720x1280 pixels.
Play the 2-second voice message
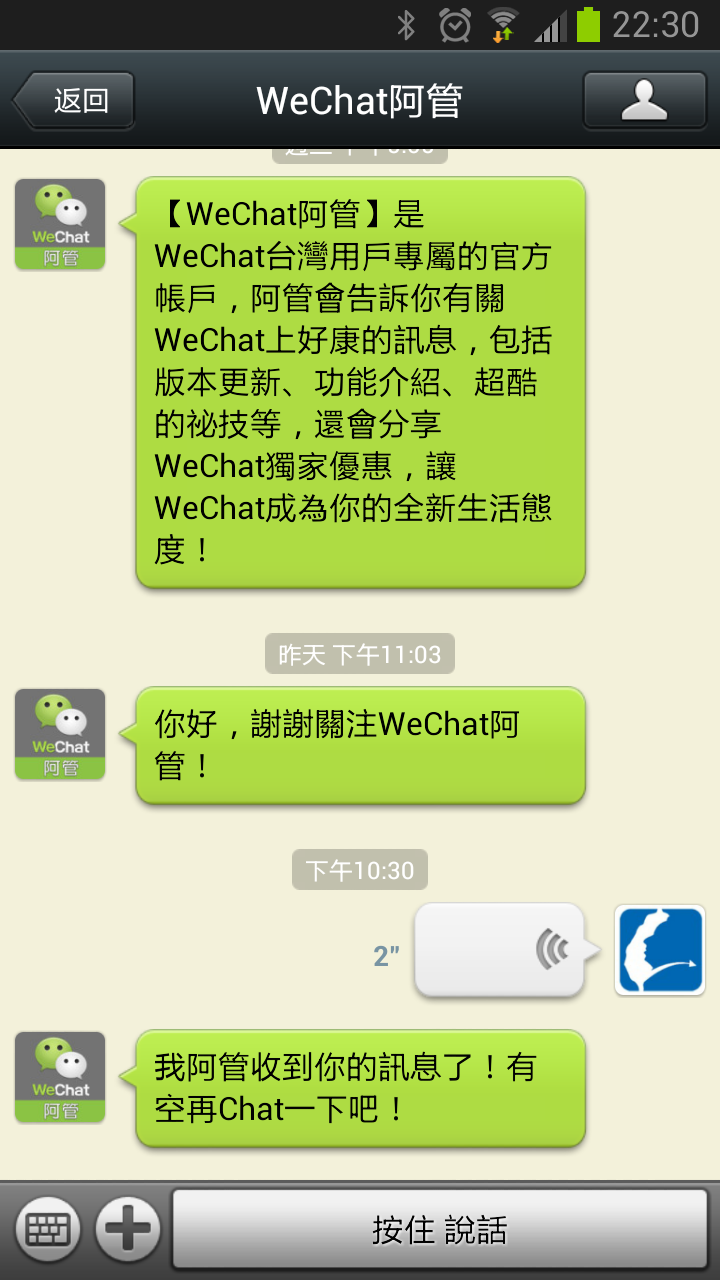click(x=499, y=950)
